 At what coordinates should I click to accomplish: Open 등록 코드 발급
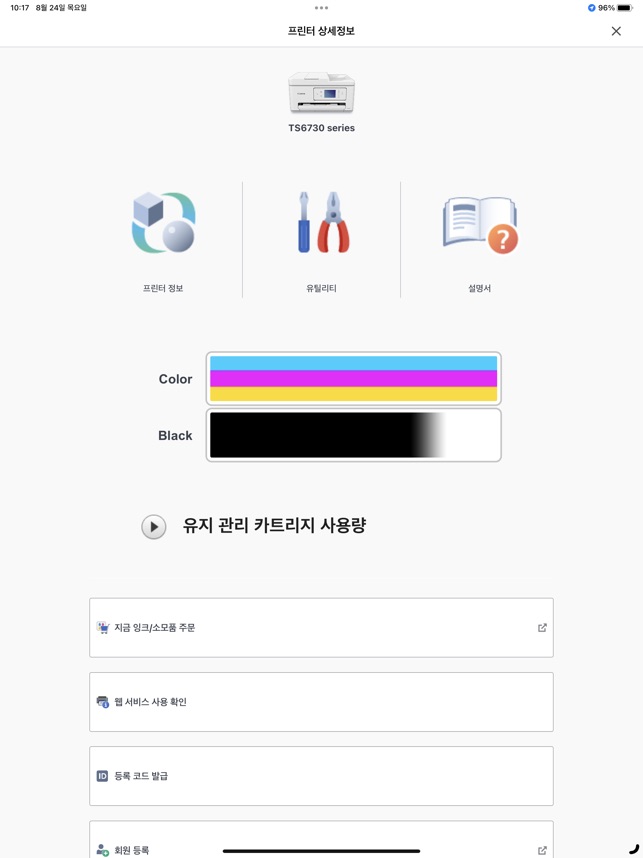coord(321,776)
